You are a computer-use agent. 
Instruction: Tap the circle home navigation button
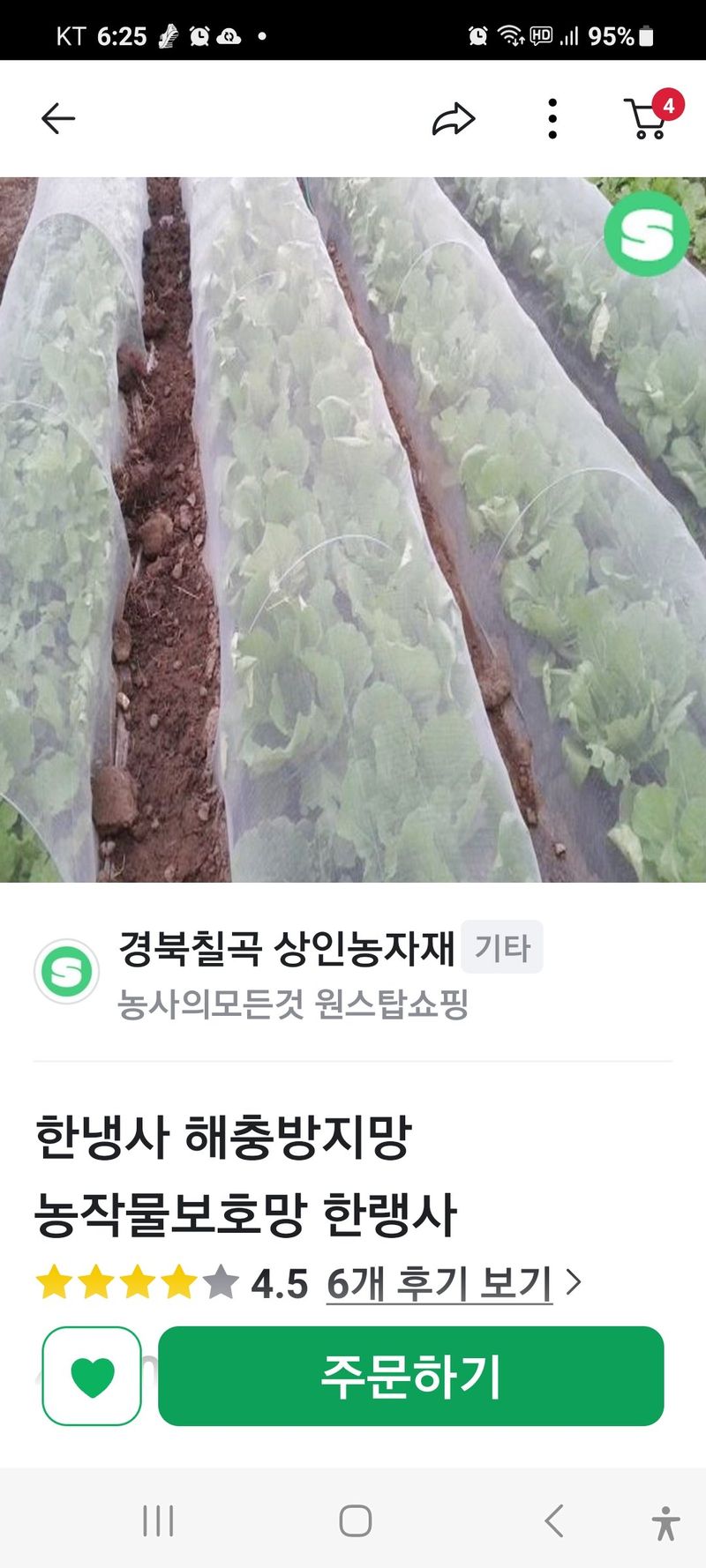(x=355, y=1521)
